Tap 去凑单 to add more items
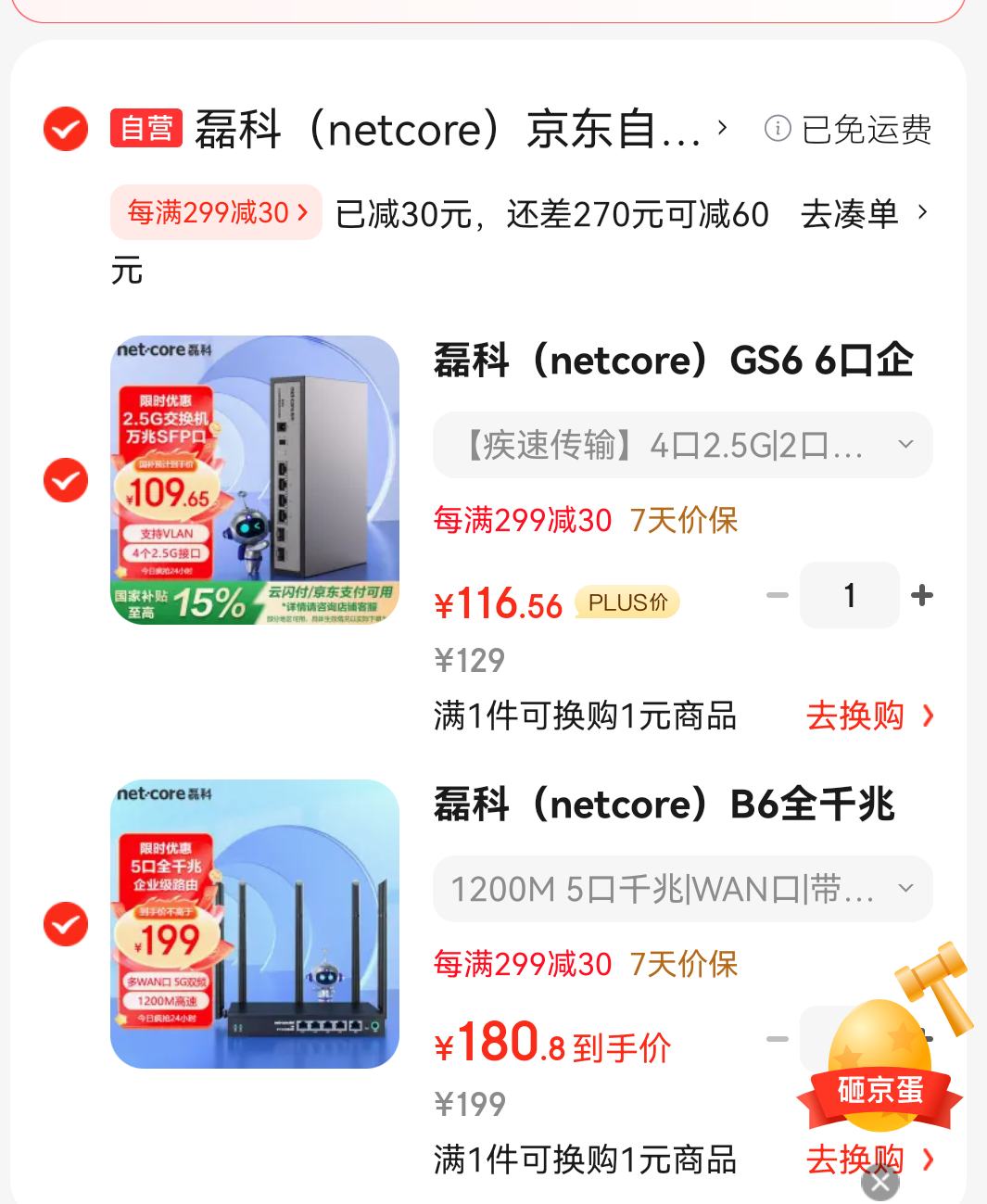The width and height of the screenshot is (987, 1204). pos(862,214)
